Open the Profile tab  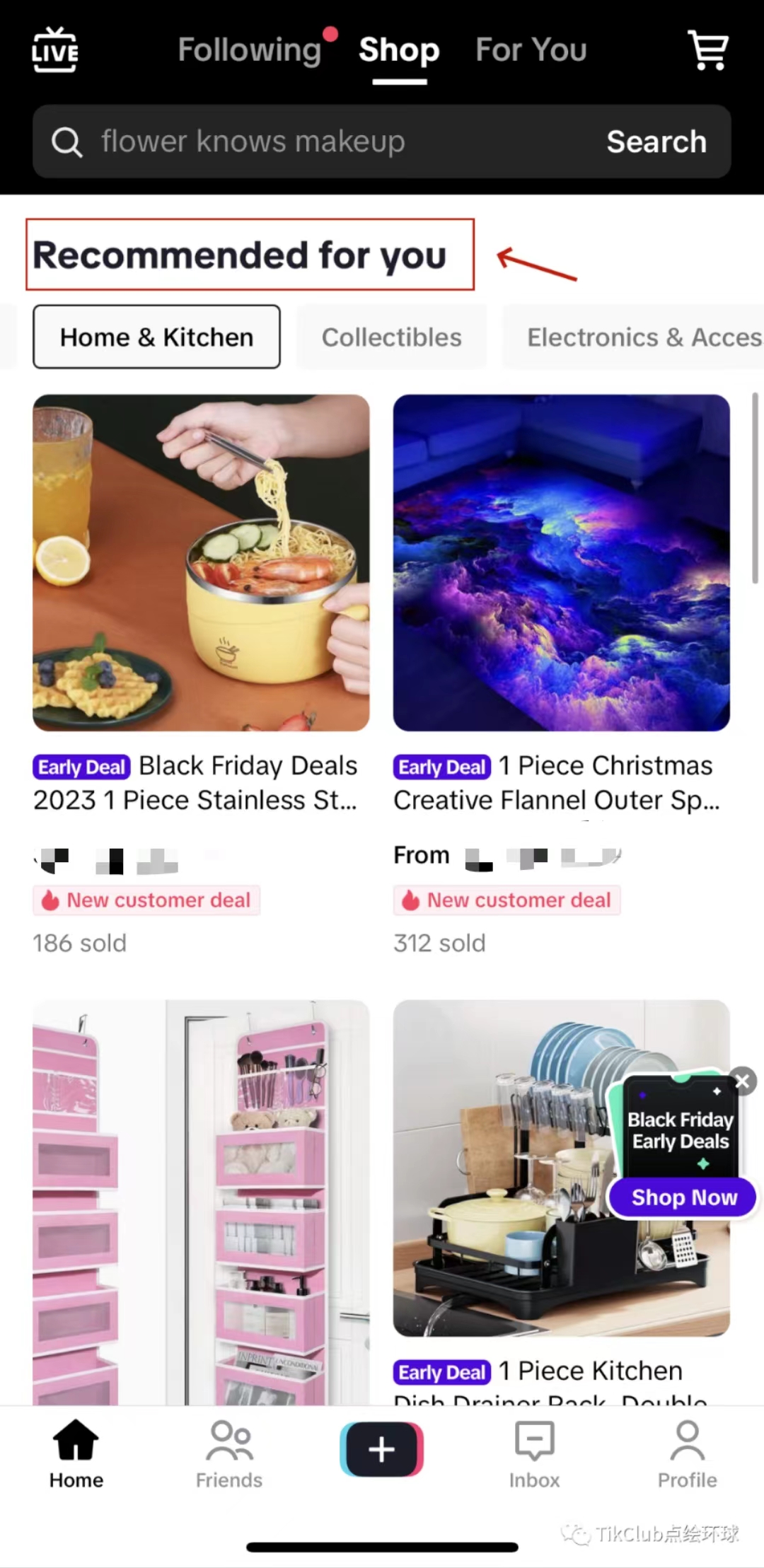click(687, 1456)
